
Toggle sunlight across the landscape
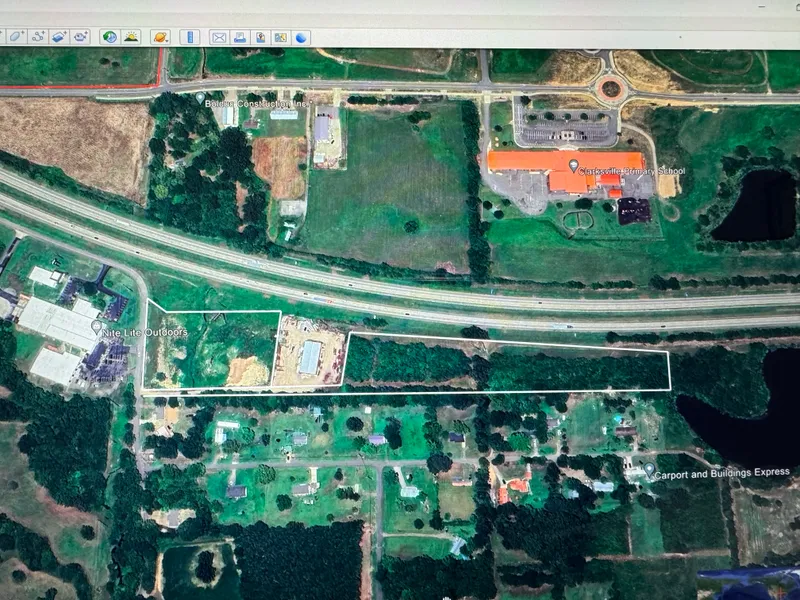pyautogui.click(x=131, y=37)
